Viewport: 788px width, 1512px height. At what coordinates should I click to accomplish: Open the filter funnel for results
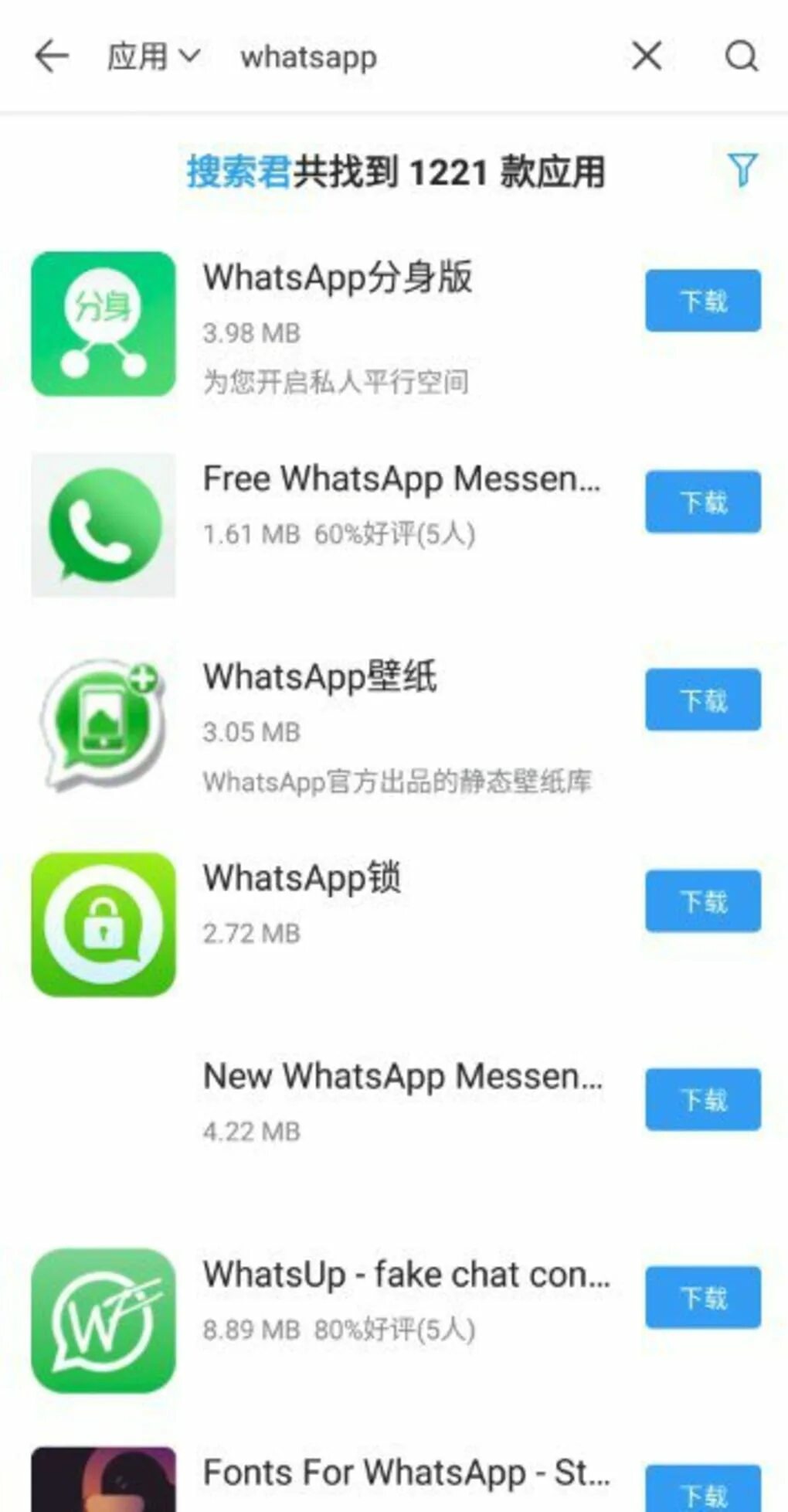[742, 169]
